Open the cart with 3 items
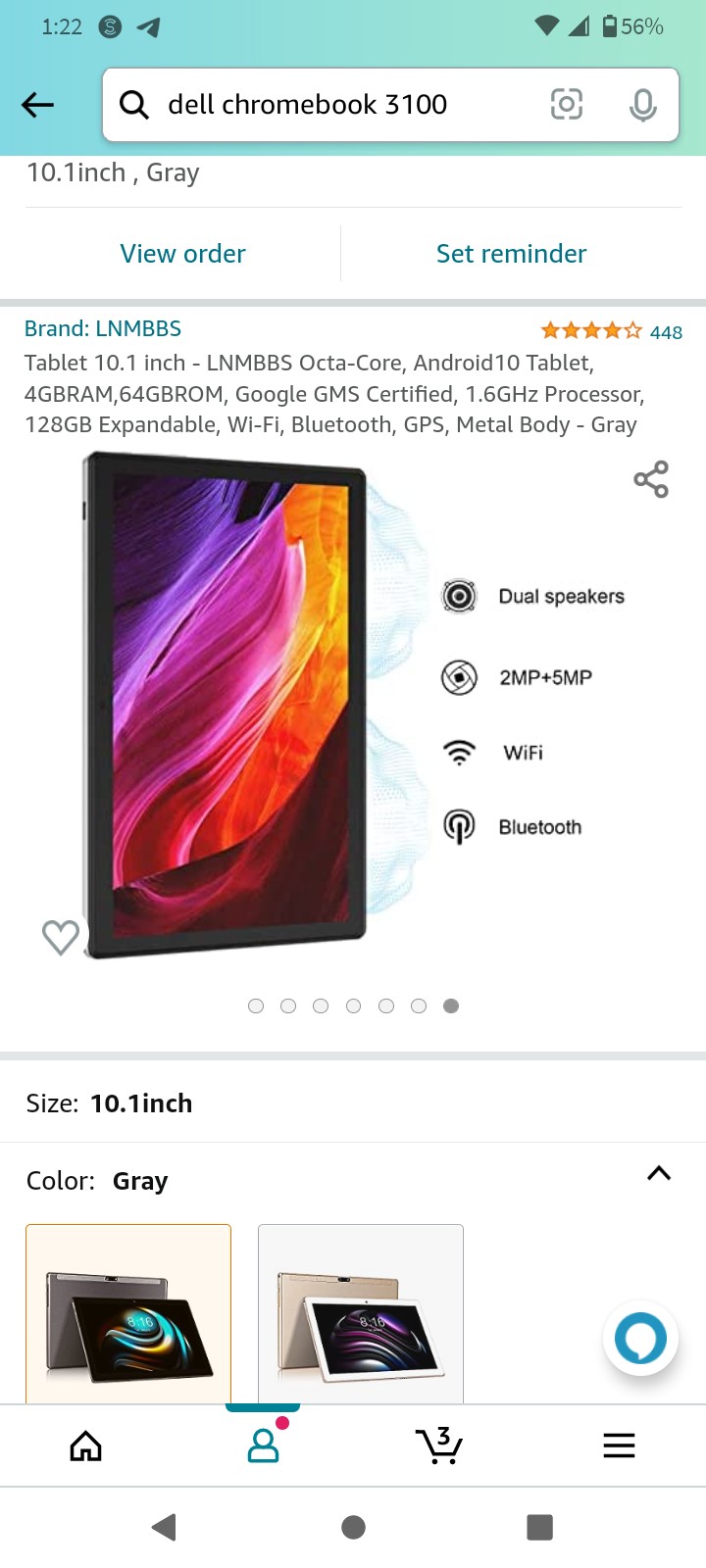 [x=439, y=1445]
